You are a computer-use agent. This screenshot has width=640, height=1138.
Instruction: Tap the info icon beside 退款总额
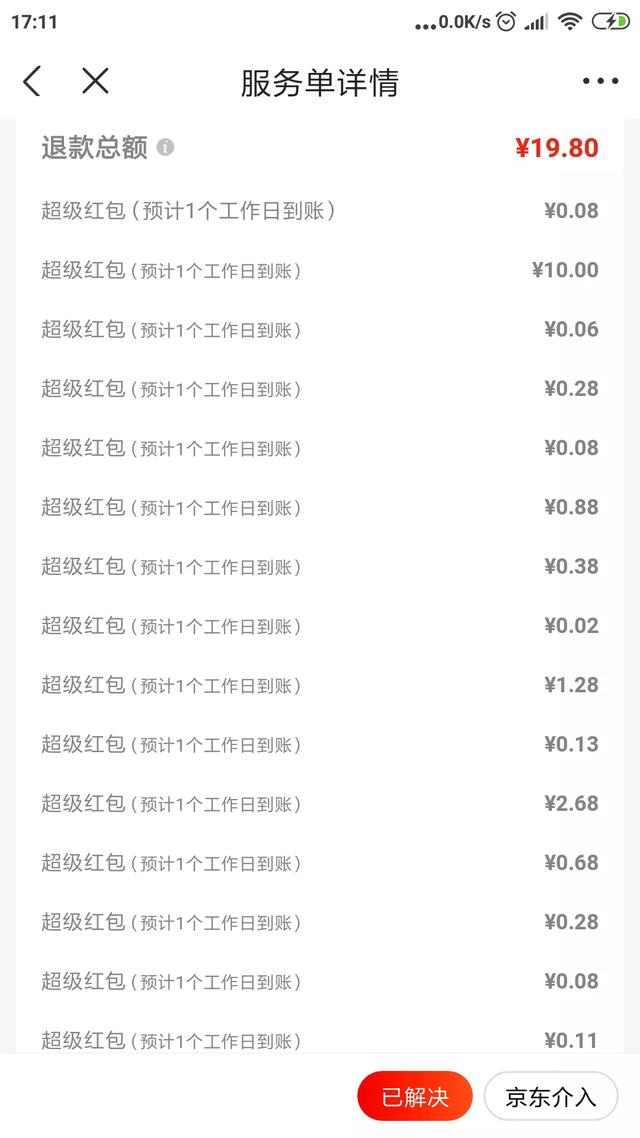pos(165,147)
